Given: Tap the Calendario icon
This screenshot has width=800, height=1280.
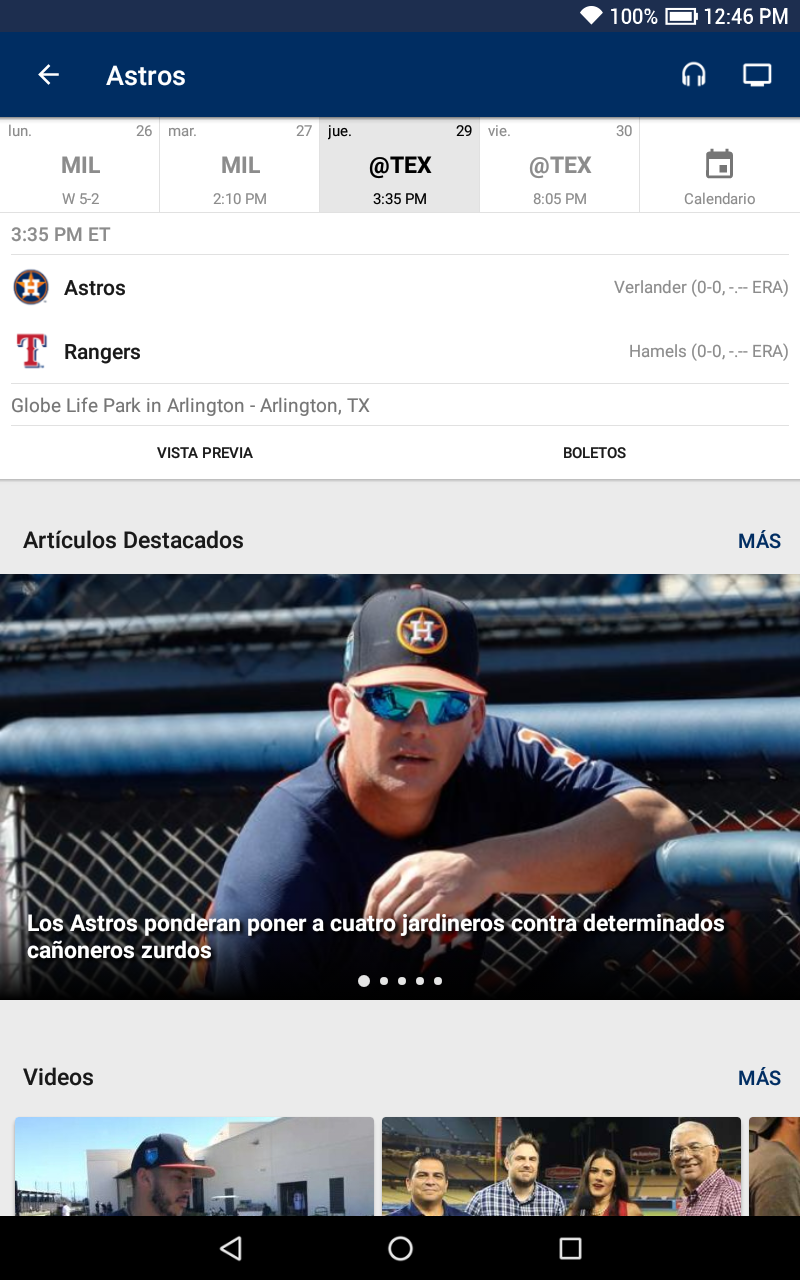Looking at the screenshot, I should (719, 164).
